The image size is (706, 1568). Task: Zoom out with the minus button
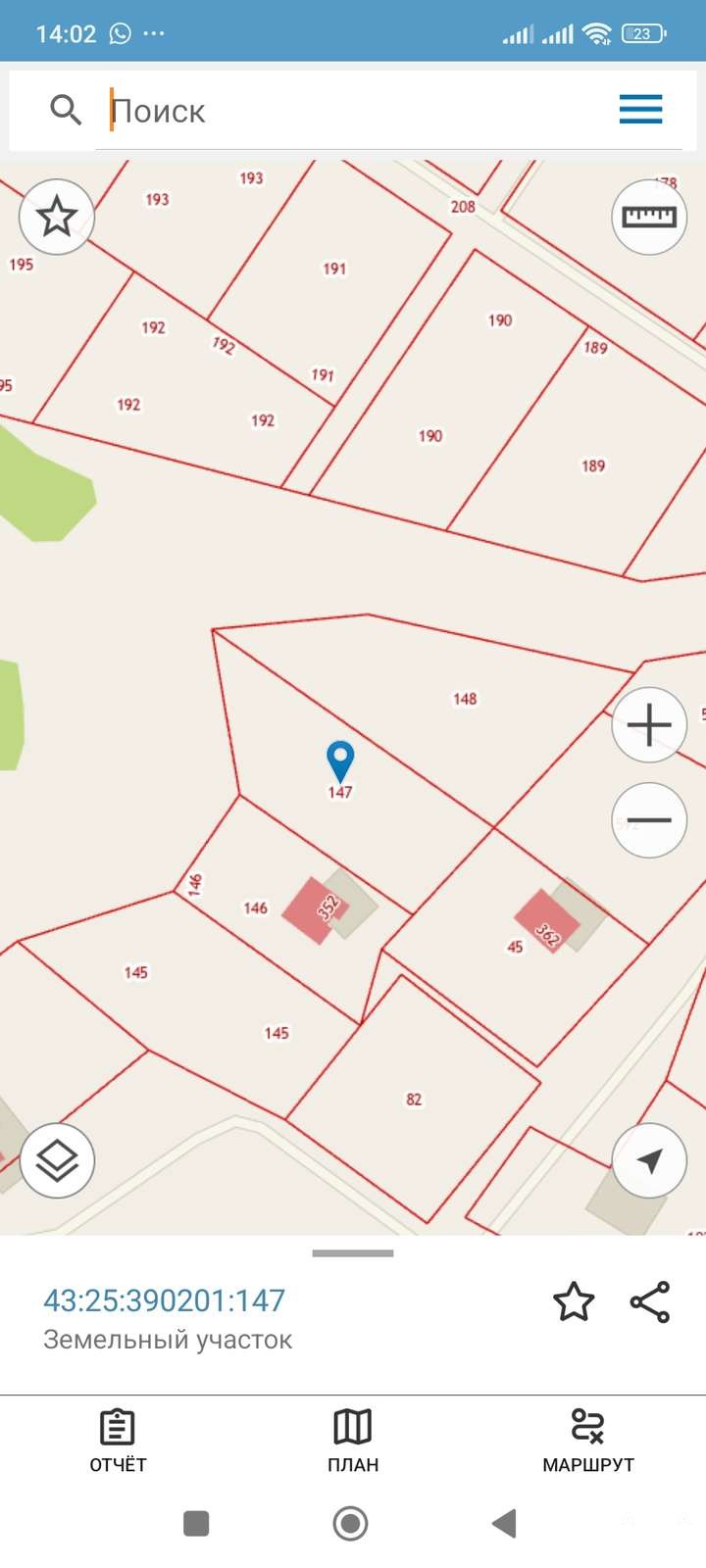coord(649,820)
